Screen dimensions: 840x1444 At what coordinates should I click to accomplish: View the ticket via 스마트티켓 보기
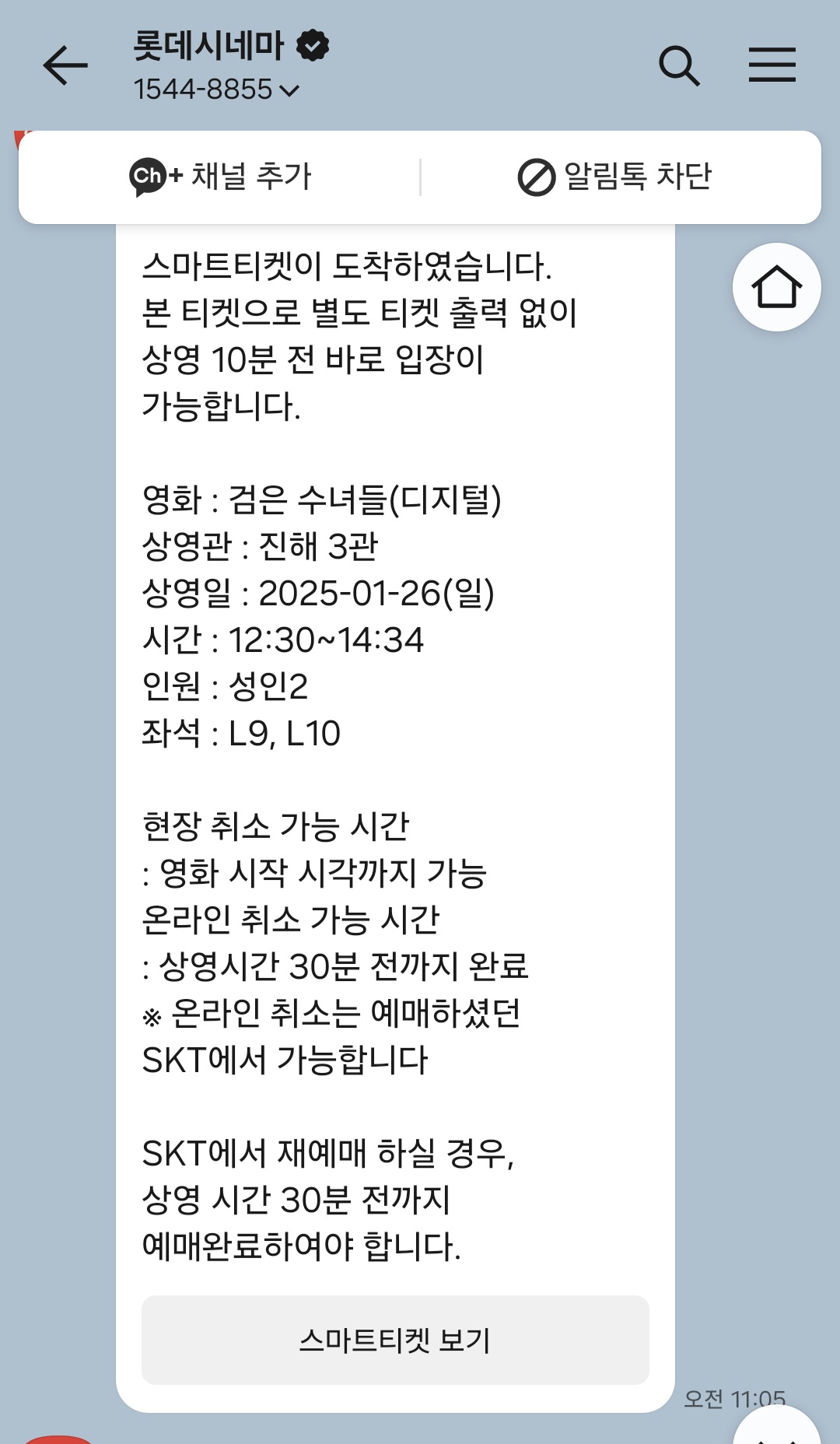pyautogui.click(x=395, y=1340)
